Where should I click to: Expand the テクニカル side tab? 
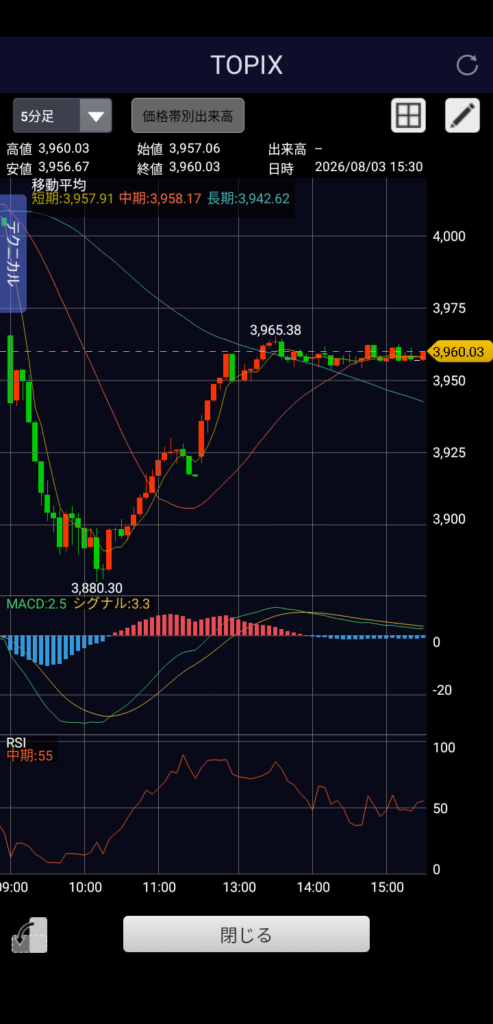[13, 253]
